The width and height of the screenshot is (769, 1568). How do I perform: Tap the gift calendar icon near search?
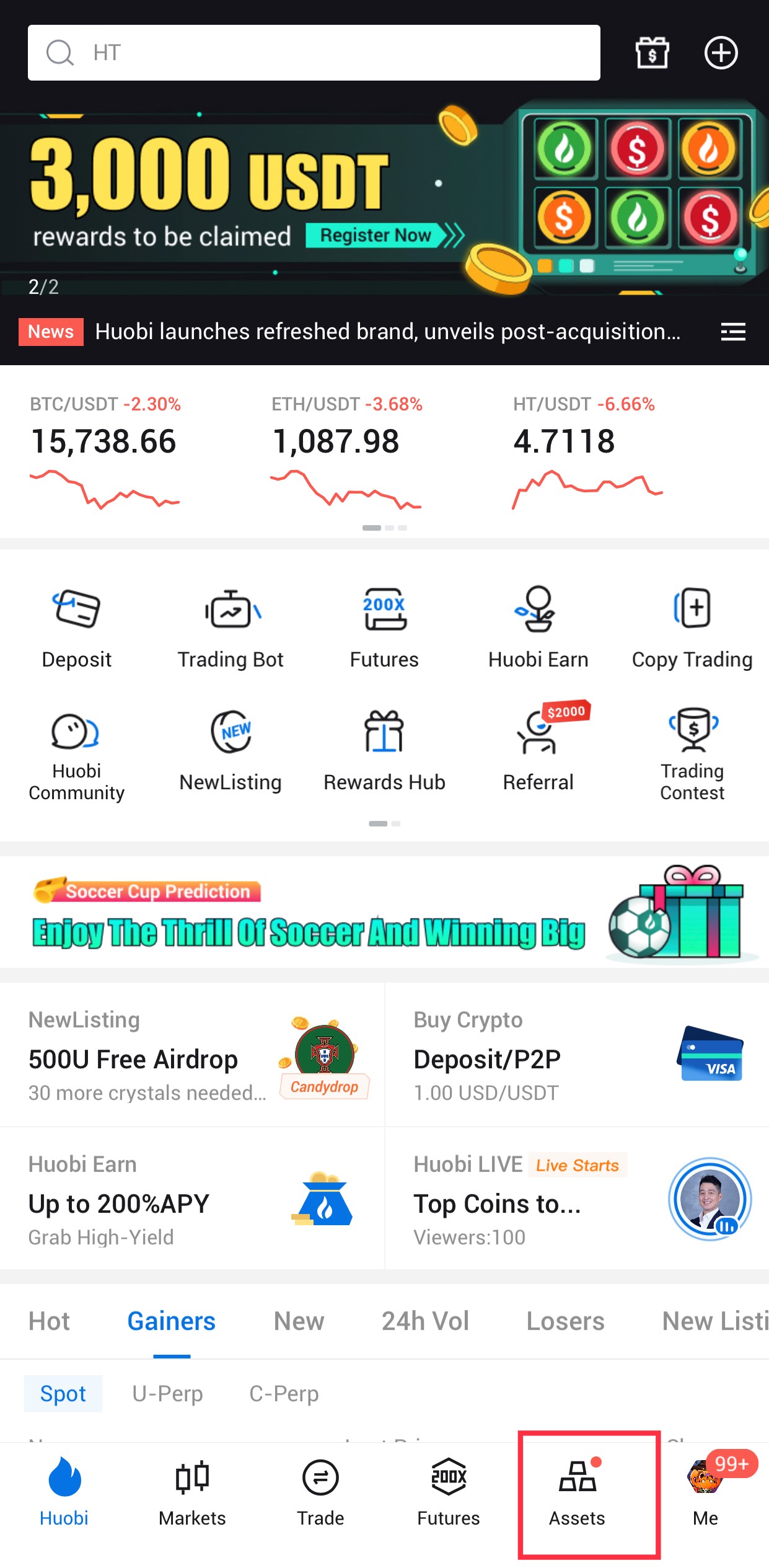[651, 53]
